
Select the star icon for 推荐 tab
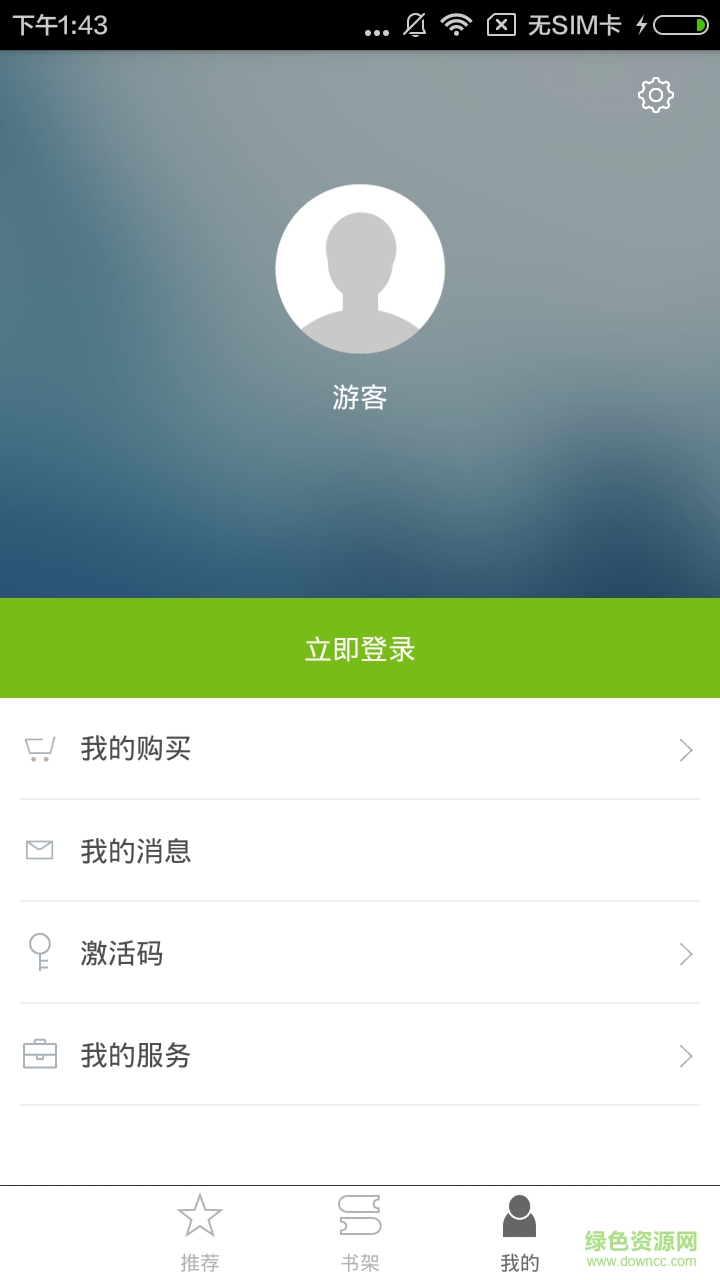(x=200, y=1213)
